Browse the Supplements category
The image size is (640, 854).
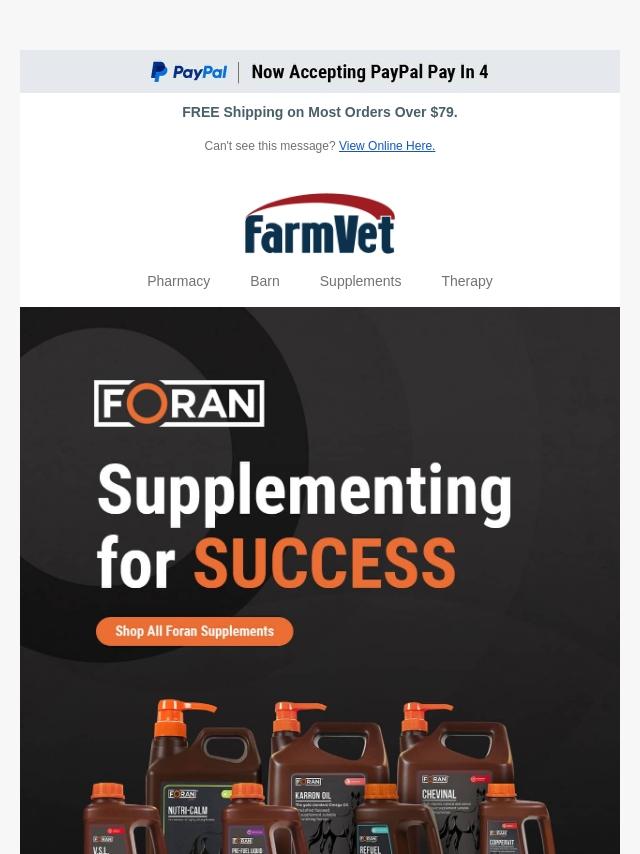click(360, 281)
